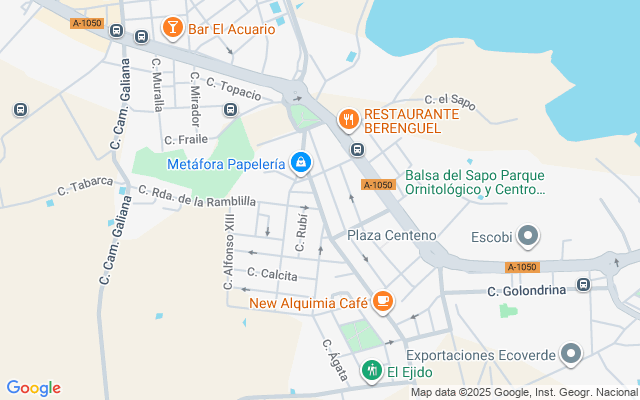Viewport: 640px width, 400px height.
Task: Open the Escobi place marker
Action: (x=529, y=238)
